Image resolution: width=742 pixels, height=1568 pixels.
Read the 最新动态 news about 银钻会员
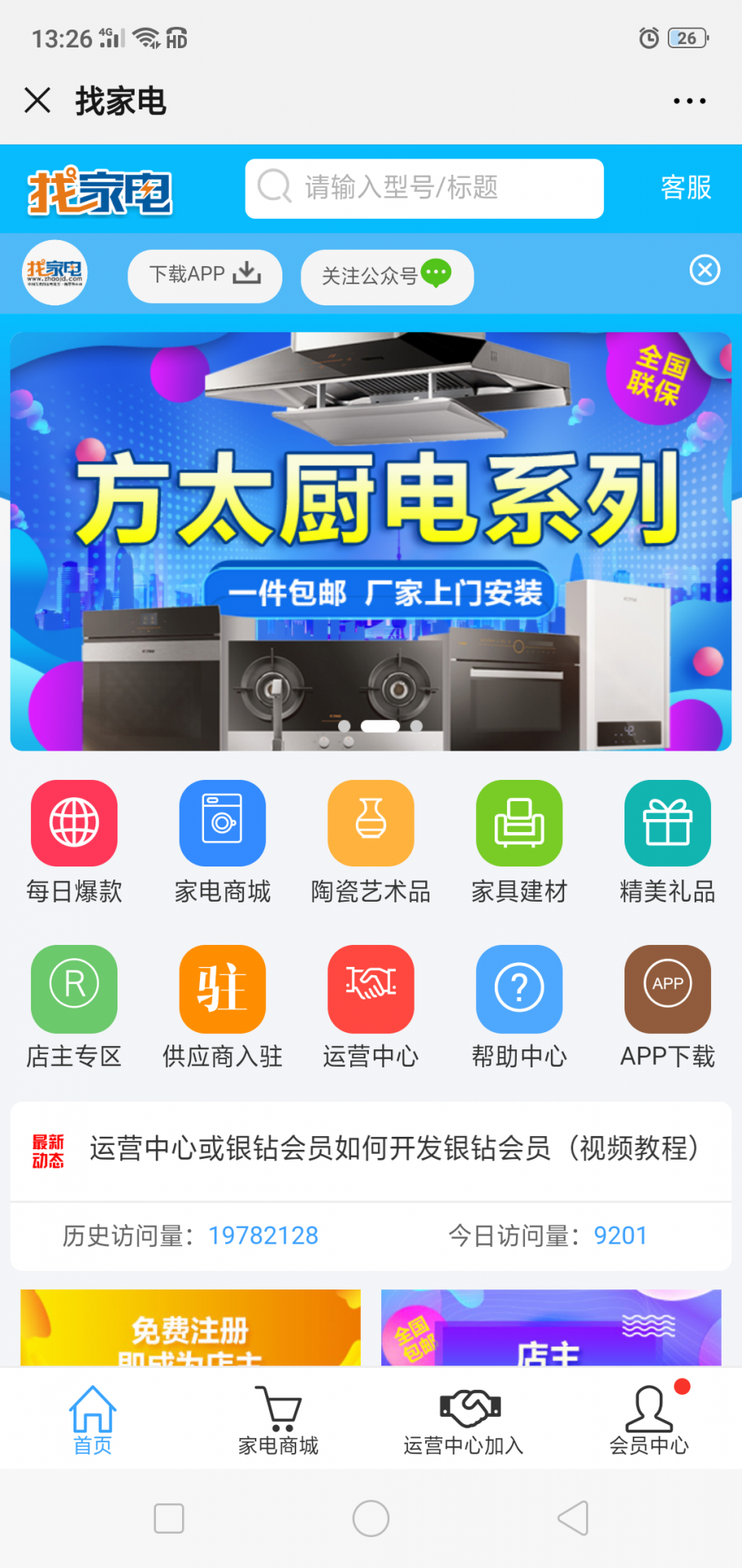coord(393,1149)
